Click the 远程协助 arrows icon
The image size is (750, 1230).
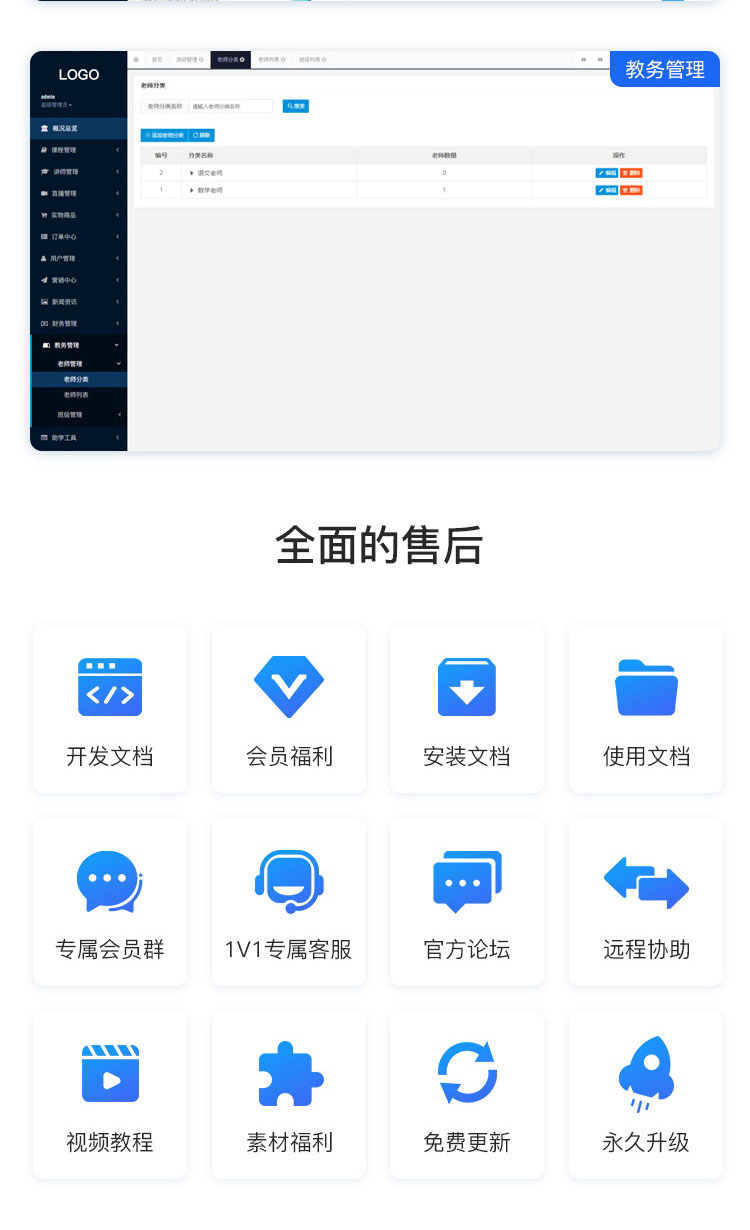coord(646,880)
